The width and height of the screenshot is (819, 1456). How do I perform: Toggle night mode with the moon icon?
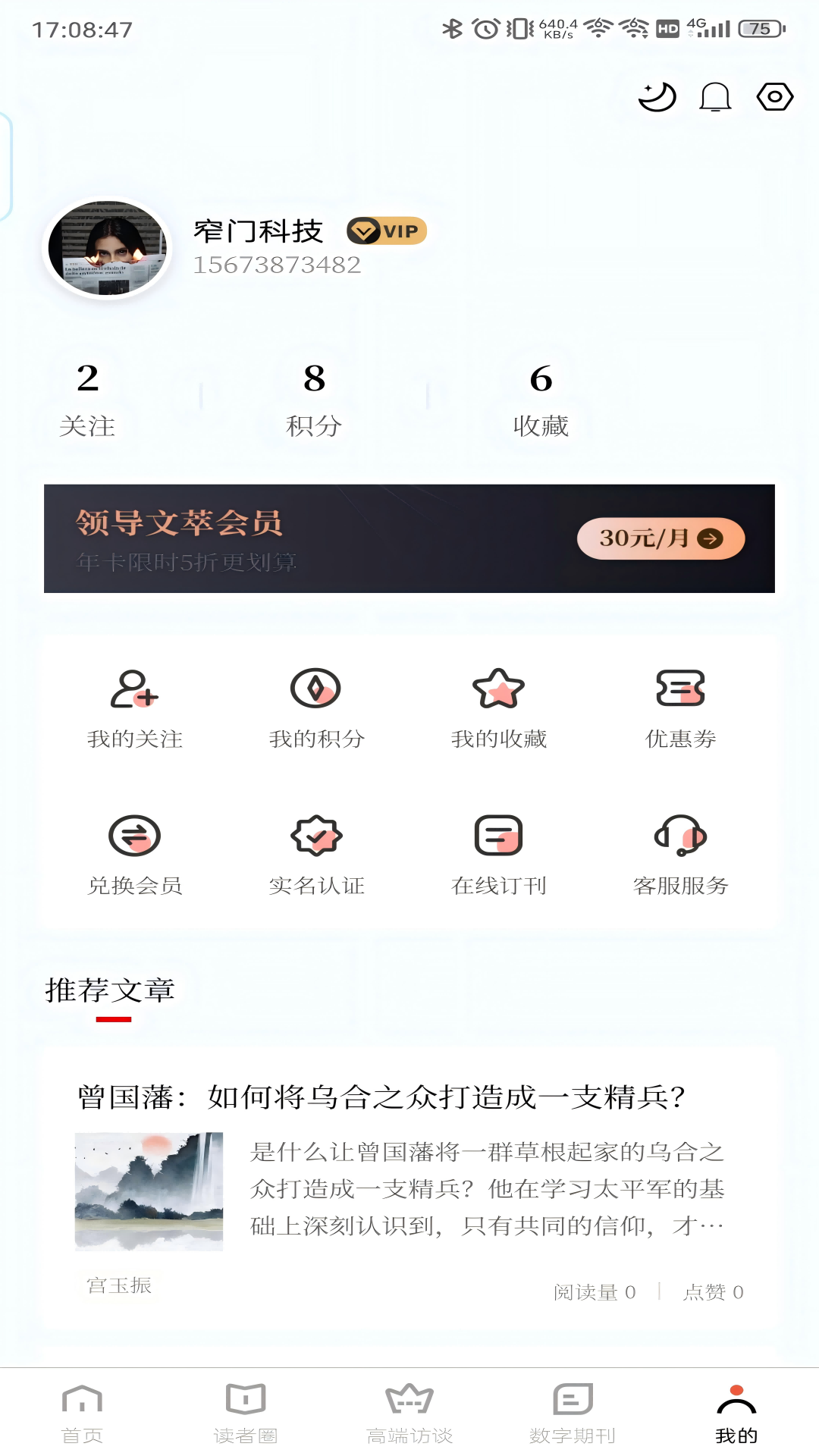(657, 97)
